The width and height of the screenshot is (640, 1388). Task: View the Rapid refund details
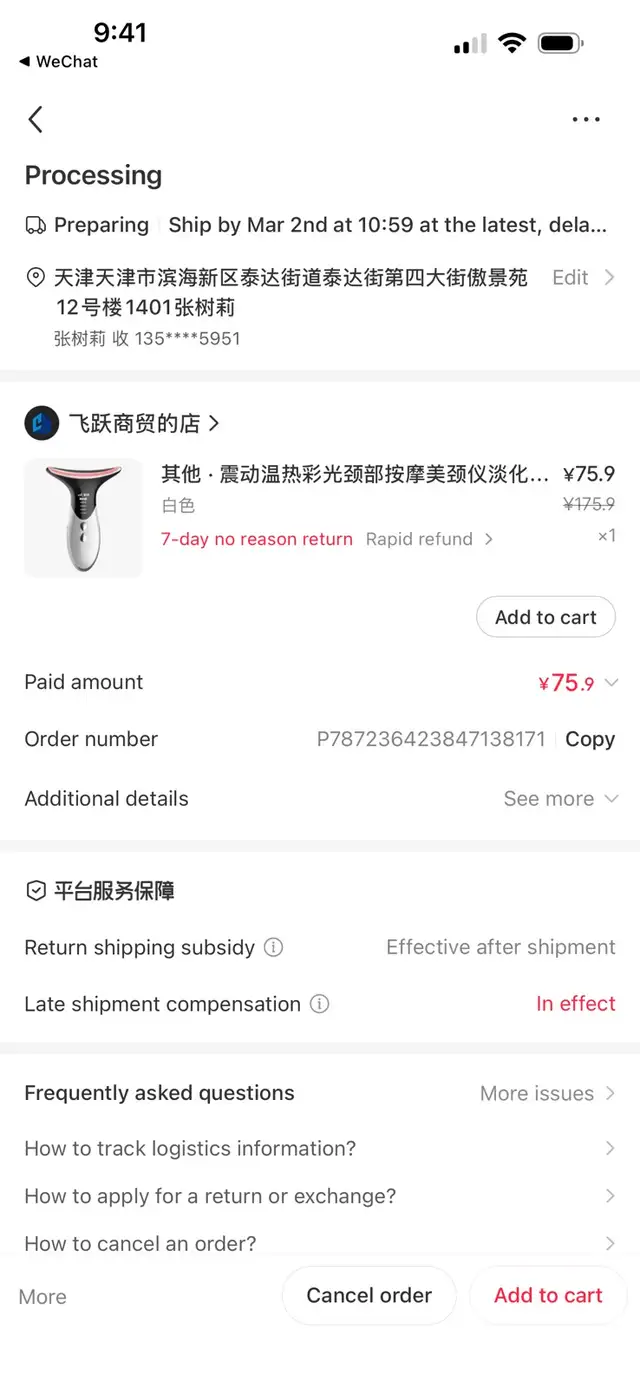pyautogui.click(x=428, y=539)
